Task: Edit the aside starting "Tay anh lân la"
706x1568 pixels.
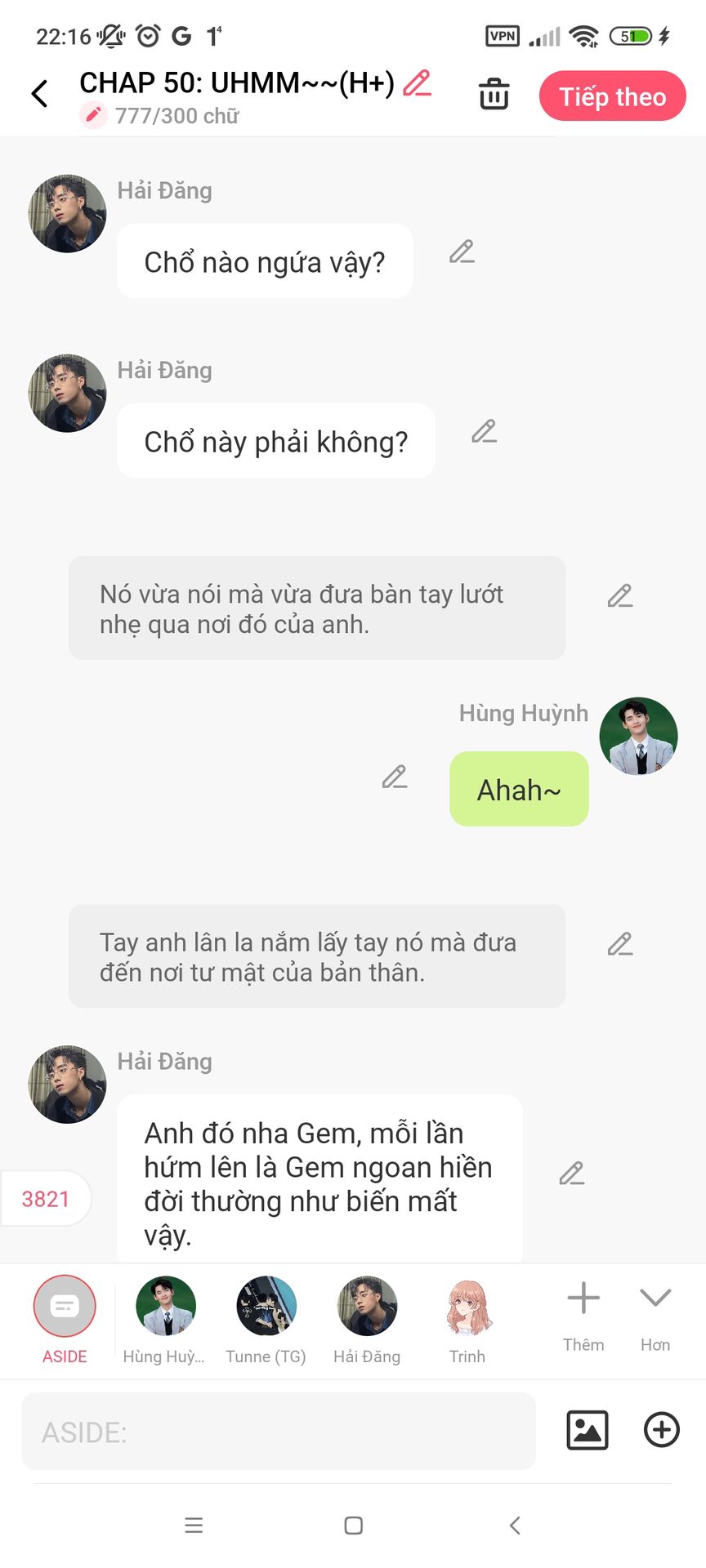Action: point(619,944)
